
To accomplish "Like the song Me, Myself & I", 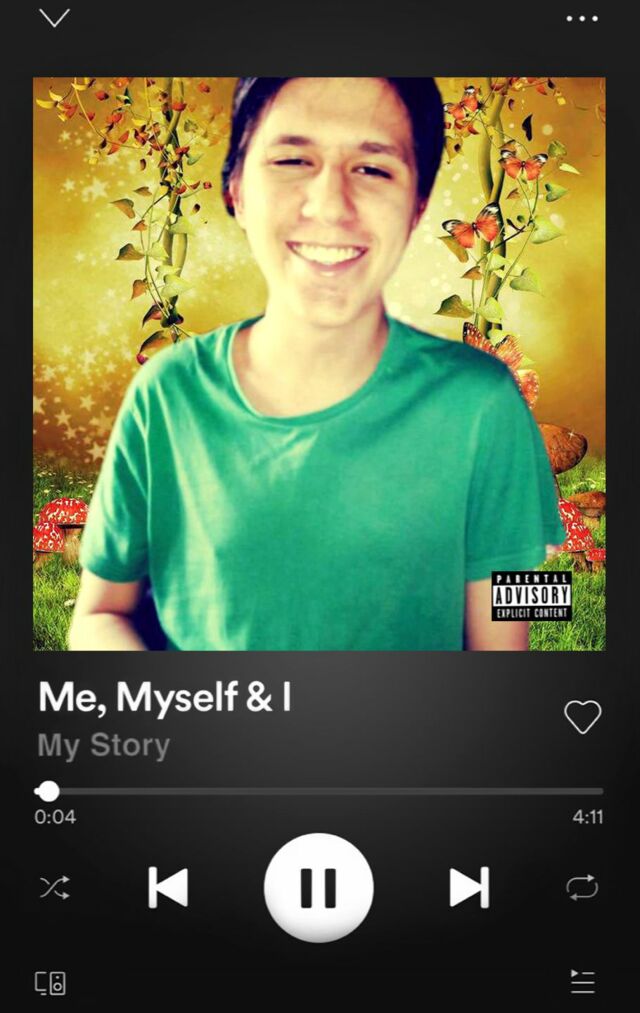I will click(x=582, y=717).
